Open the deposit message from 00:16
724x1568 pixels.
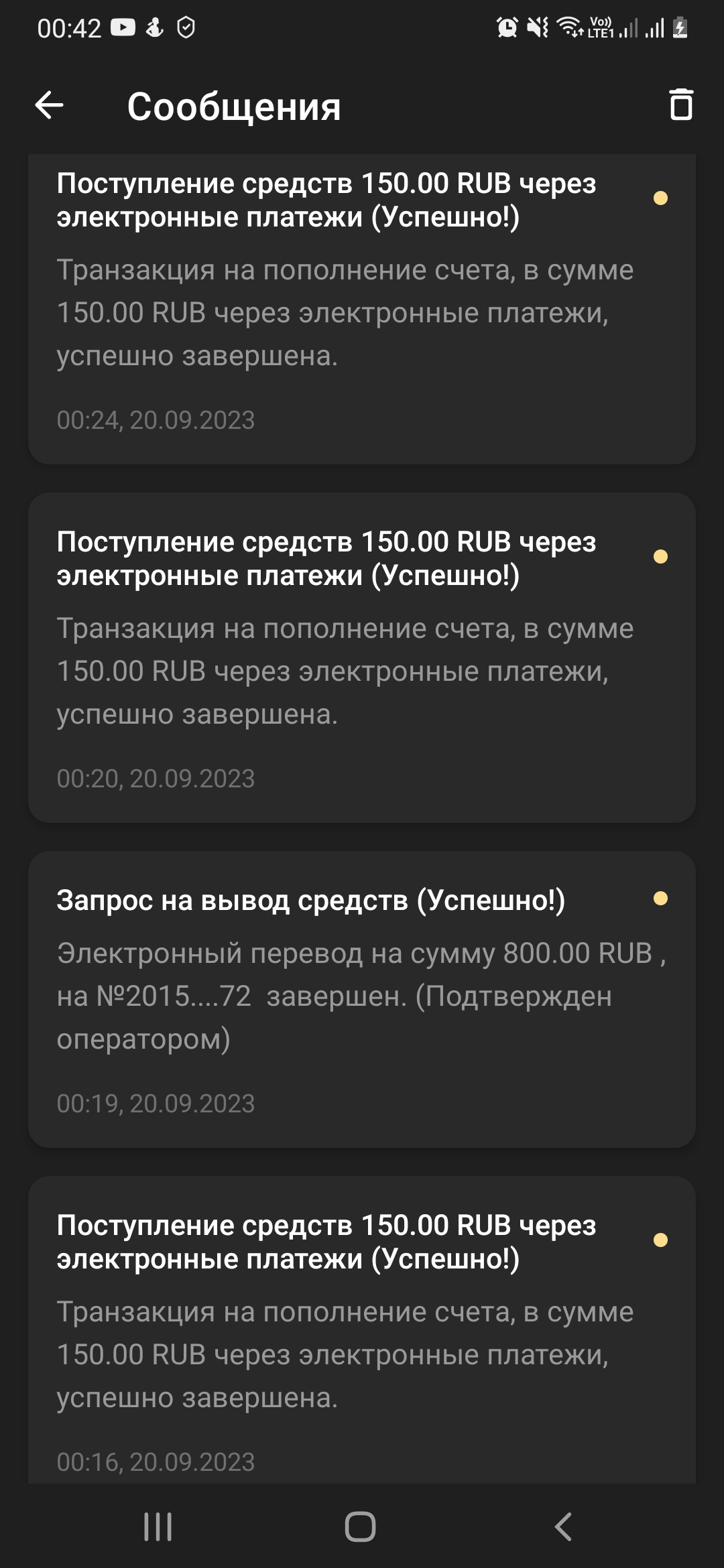coord(362,1329)
